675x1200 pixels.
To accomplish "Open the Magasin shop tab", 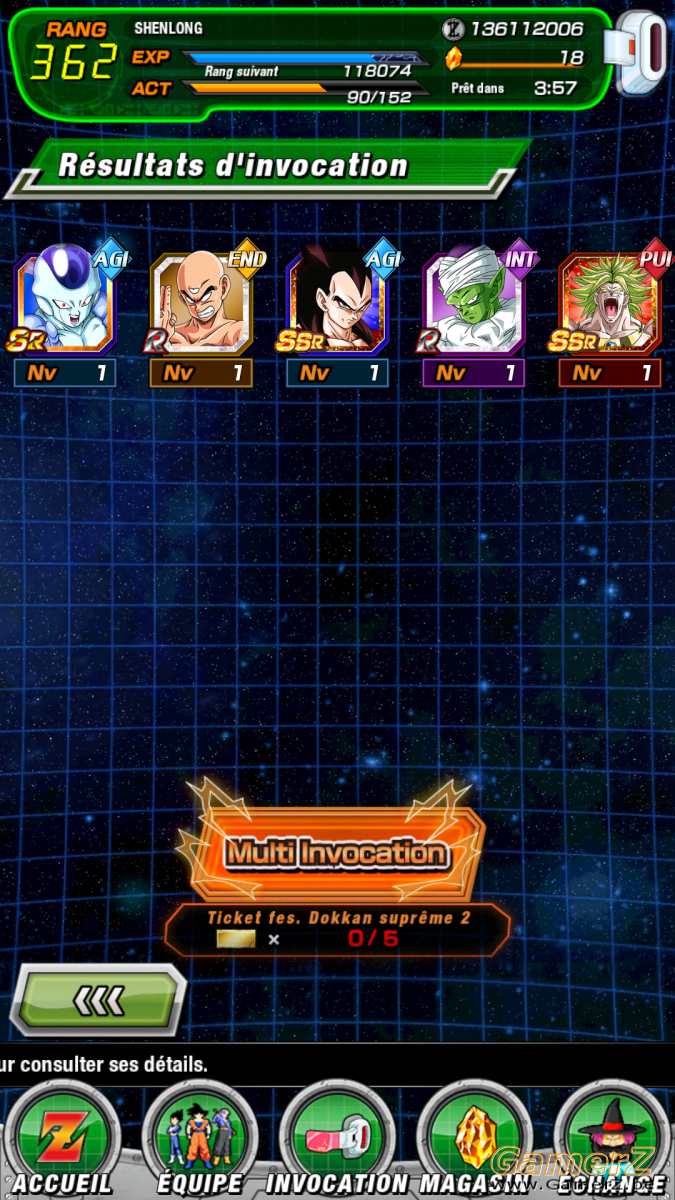I will click(x=474, y=1141).
